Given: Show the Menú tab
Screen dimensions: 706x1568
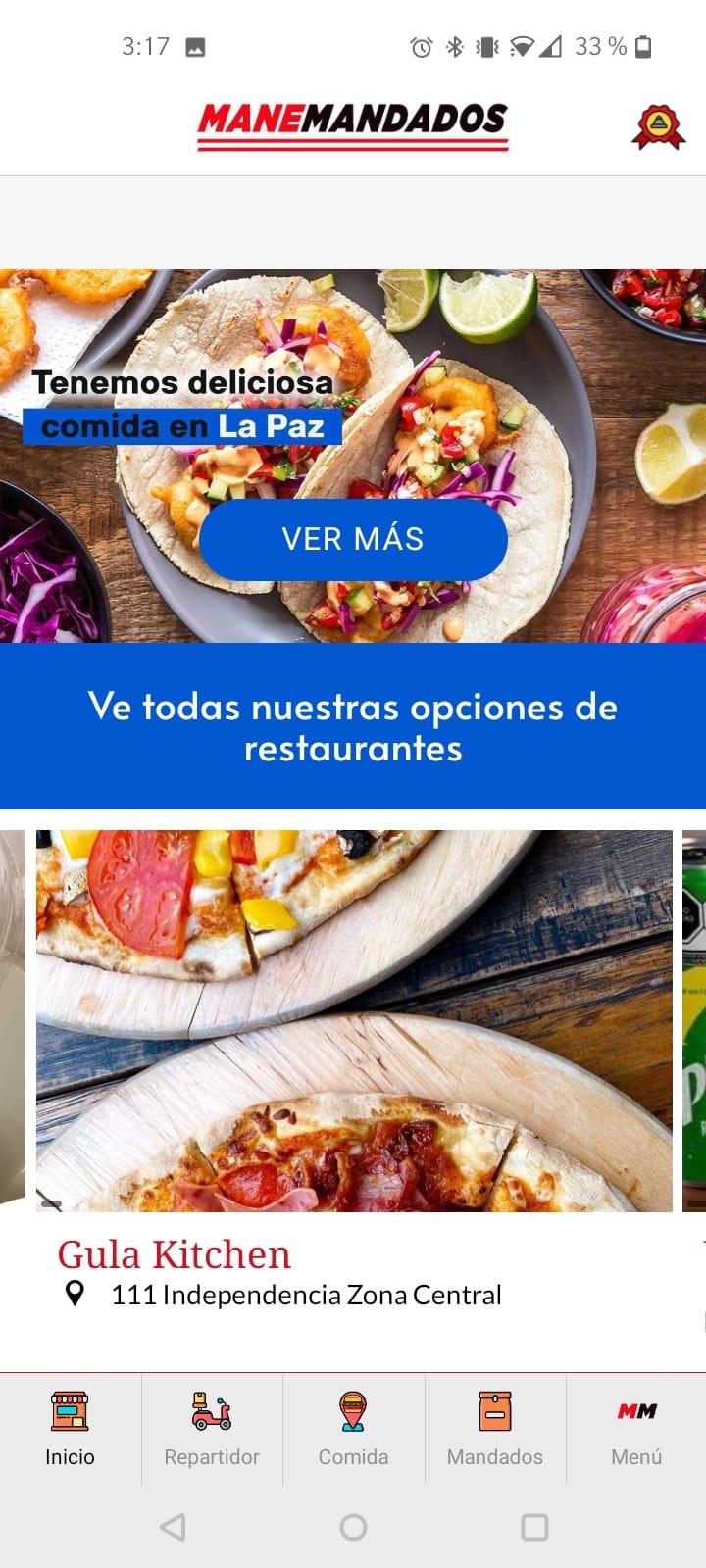Looking at the screenshot, I should click(x=636, y=1429).
